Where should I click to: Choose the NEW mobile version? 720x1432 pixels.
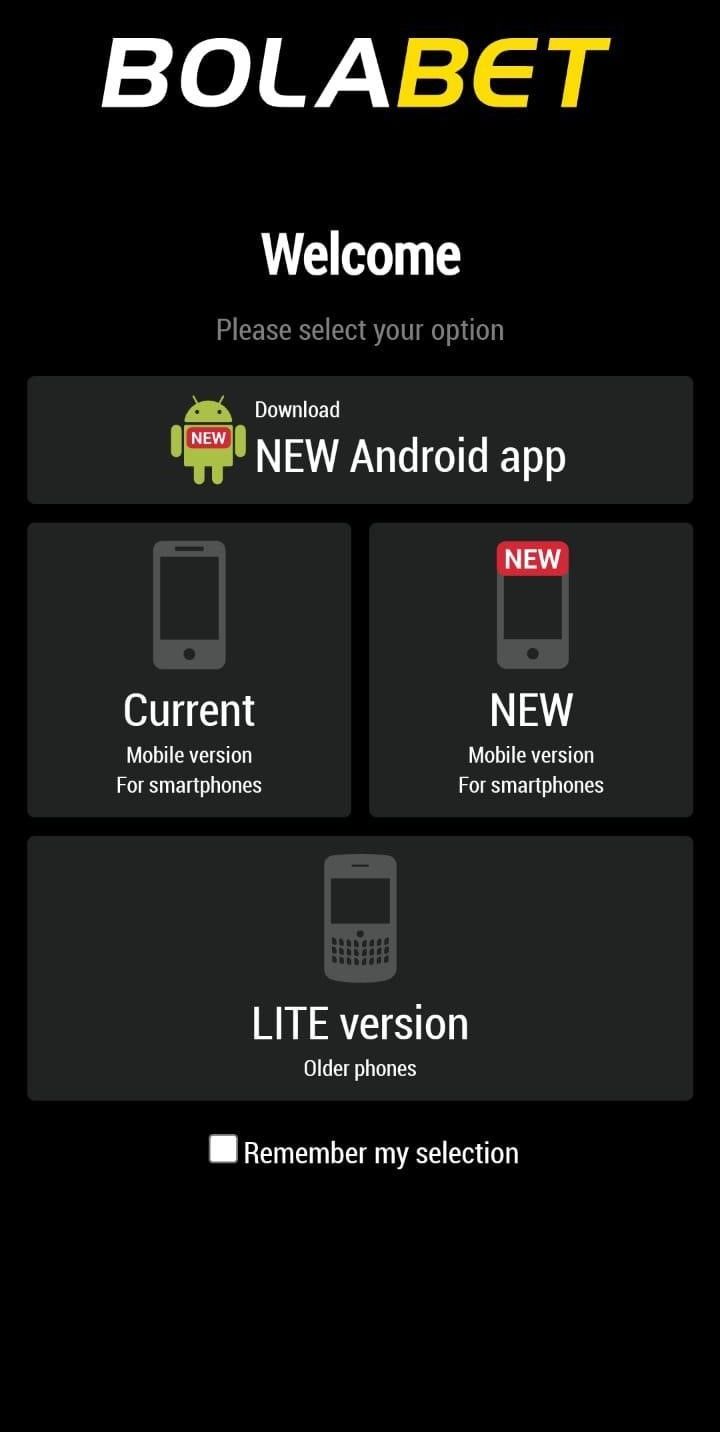pos(531,670)
